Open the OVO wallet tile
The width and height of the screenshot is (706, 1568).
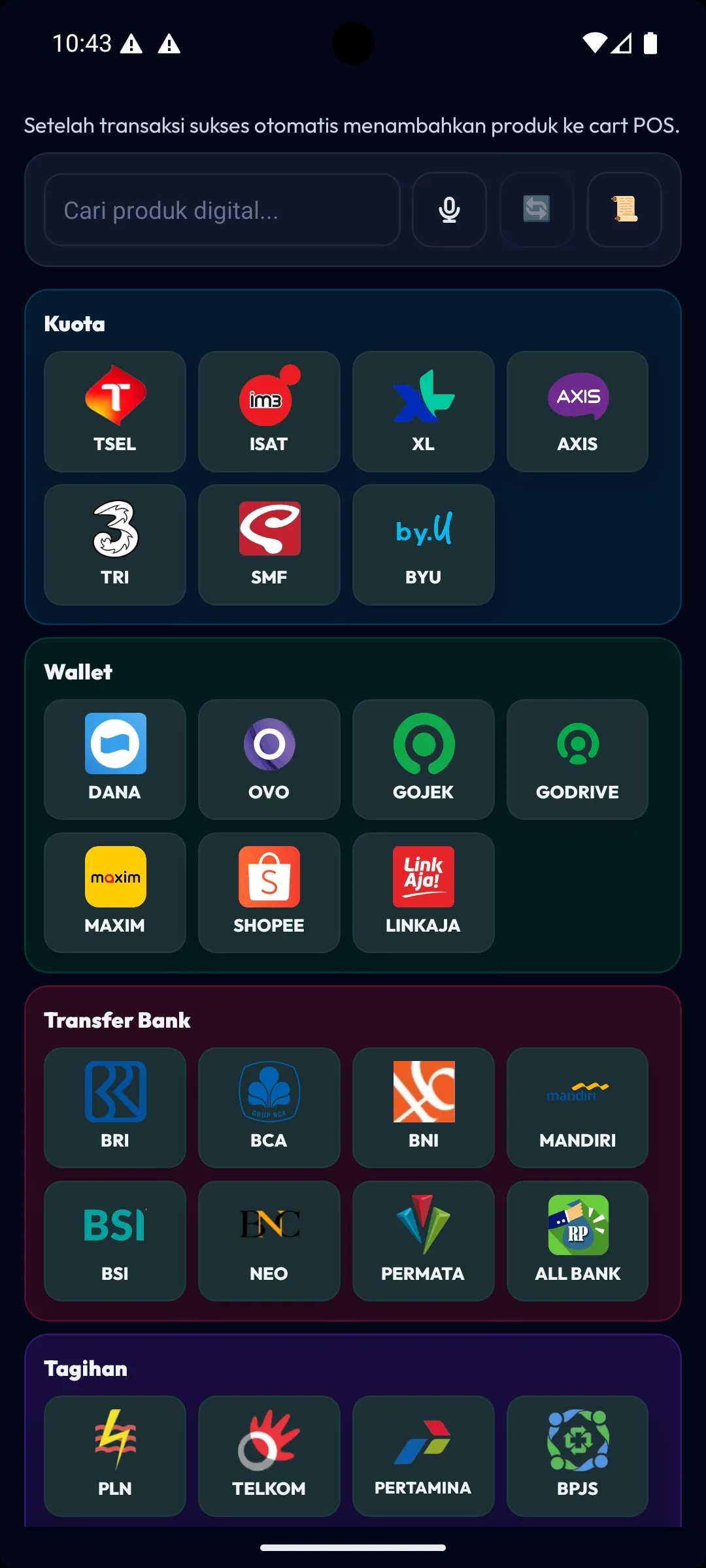coord(269,759)
